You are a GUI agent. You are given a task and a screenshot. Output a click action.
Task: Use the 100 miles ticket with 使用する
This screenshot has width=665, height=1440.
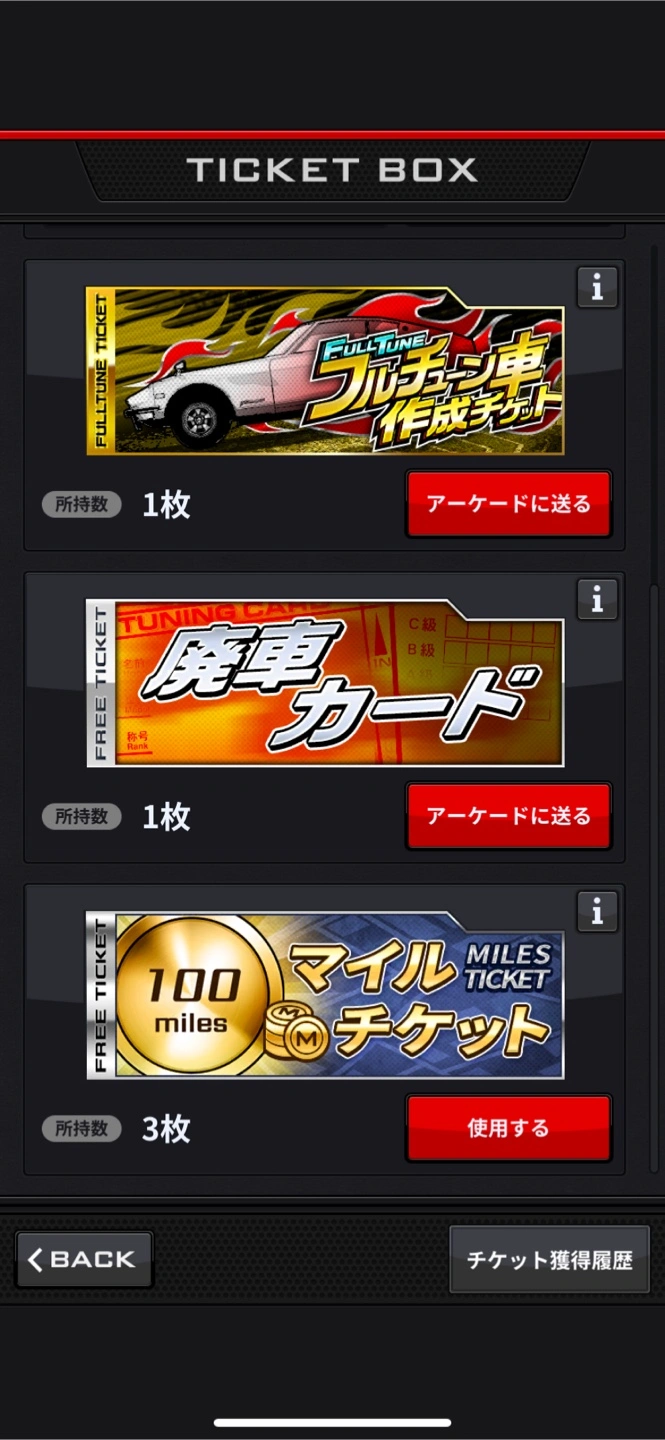(509, 1128)
